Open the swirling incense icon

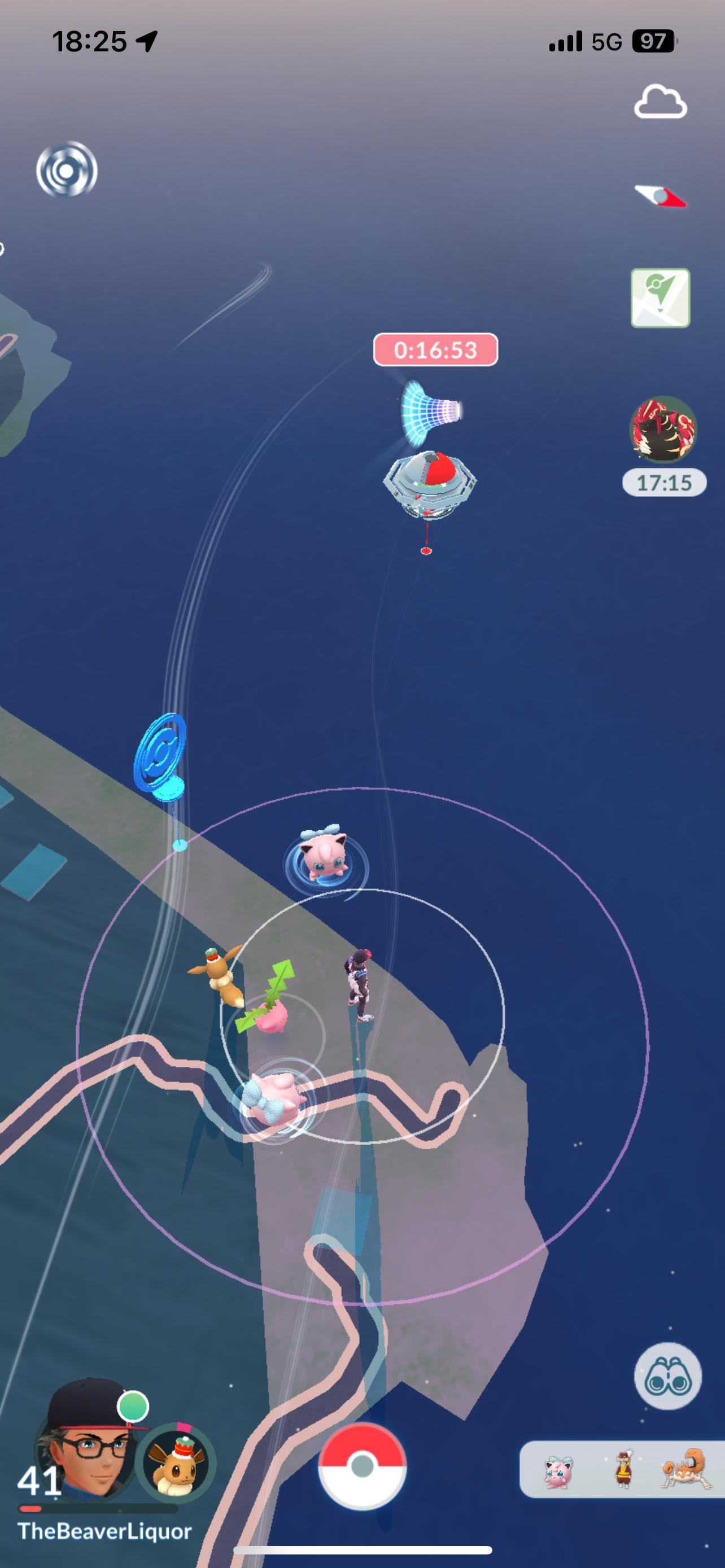(x=67, y=169)
